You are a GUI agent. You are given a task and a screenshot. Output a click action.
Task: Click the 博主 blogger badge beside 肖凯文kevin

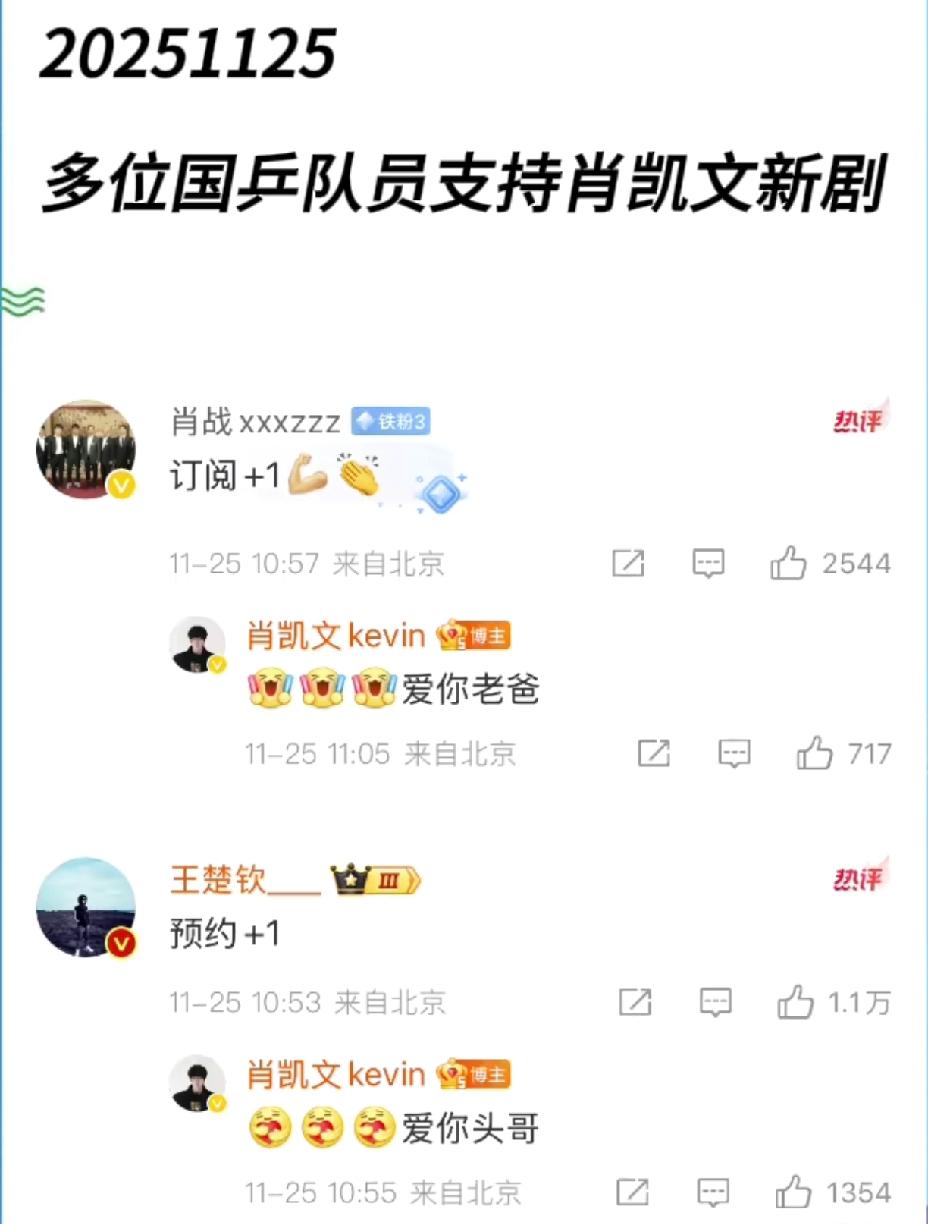coord(475,635)
